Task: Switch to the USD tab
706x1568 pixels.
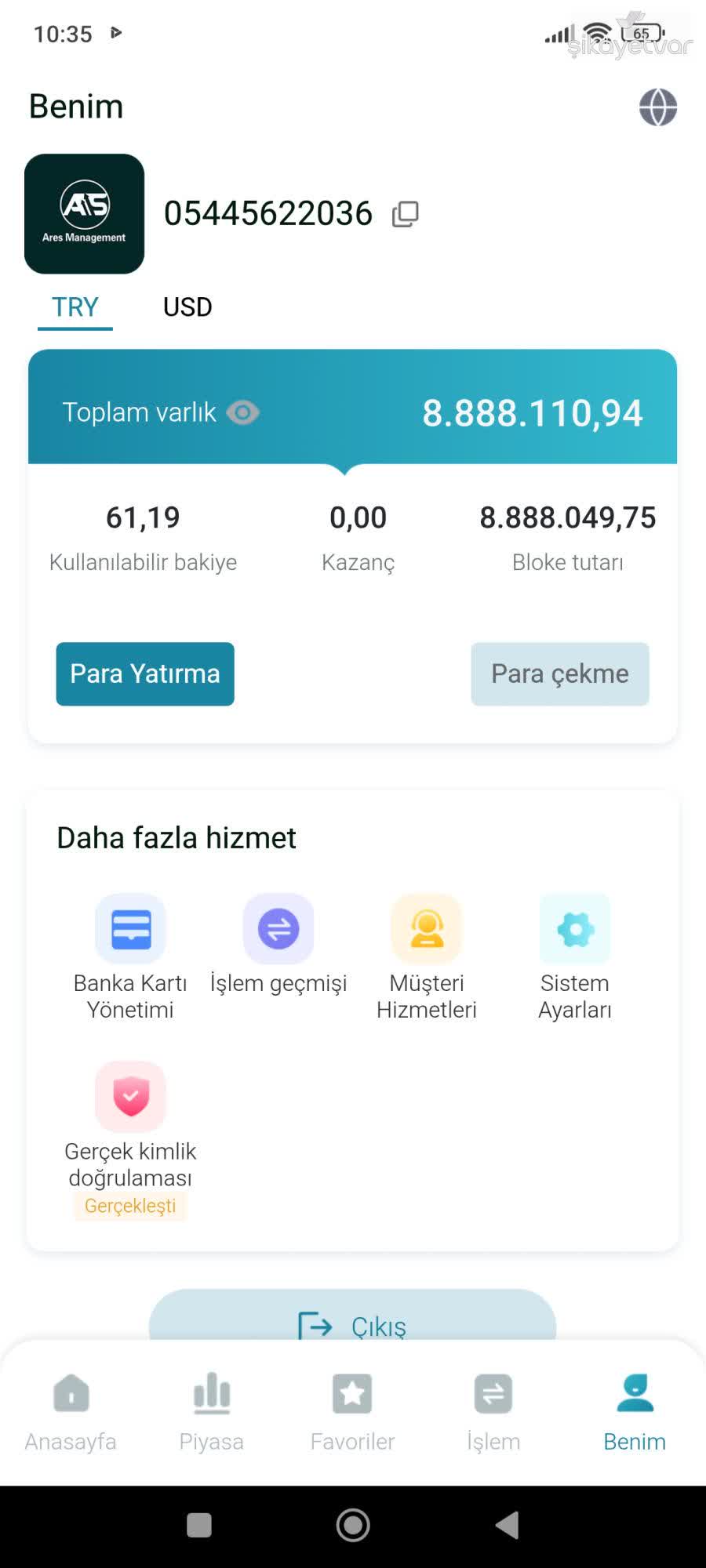Action: (187, 307)
